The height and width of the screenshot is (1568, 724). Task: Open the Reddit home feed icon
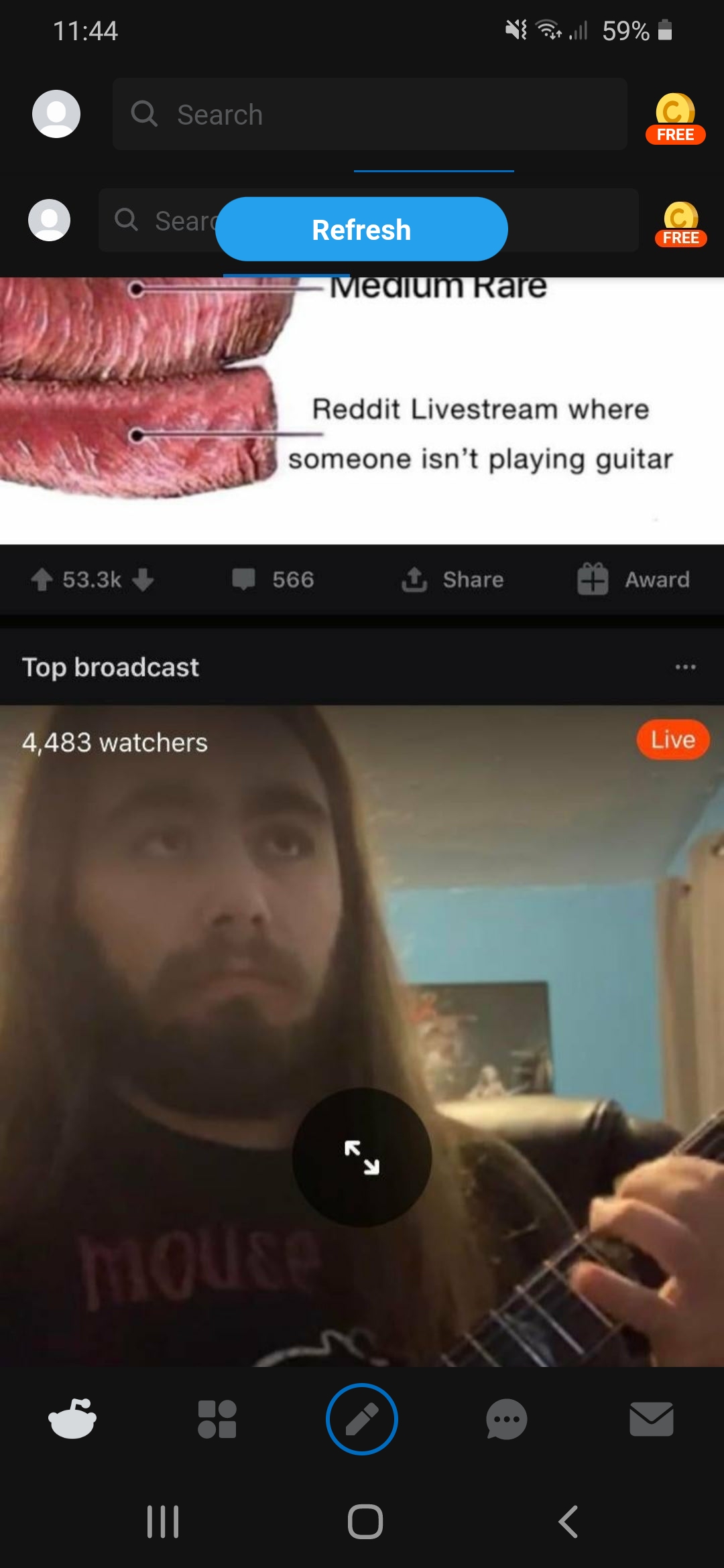(74, 1419)
